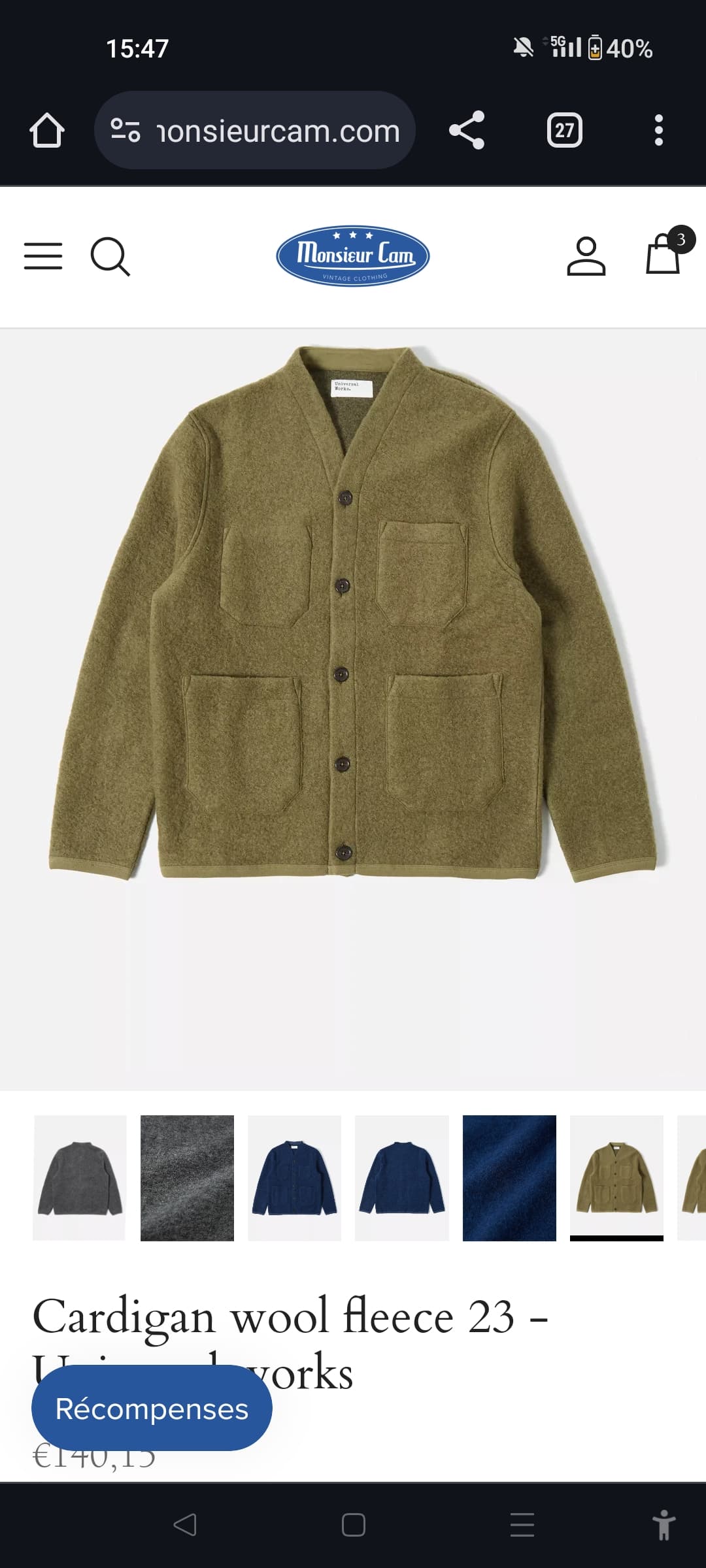Enlarge the main olive cardigan image
706x1568 pixels.
(x=353, y=709)
